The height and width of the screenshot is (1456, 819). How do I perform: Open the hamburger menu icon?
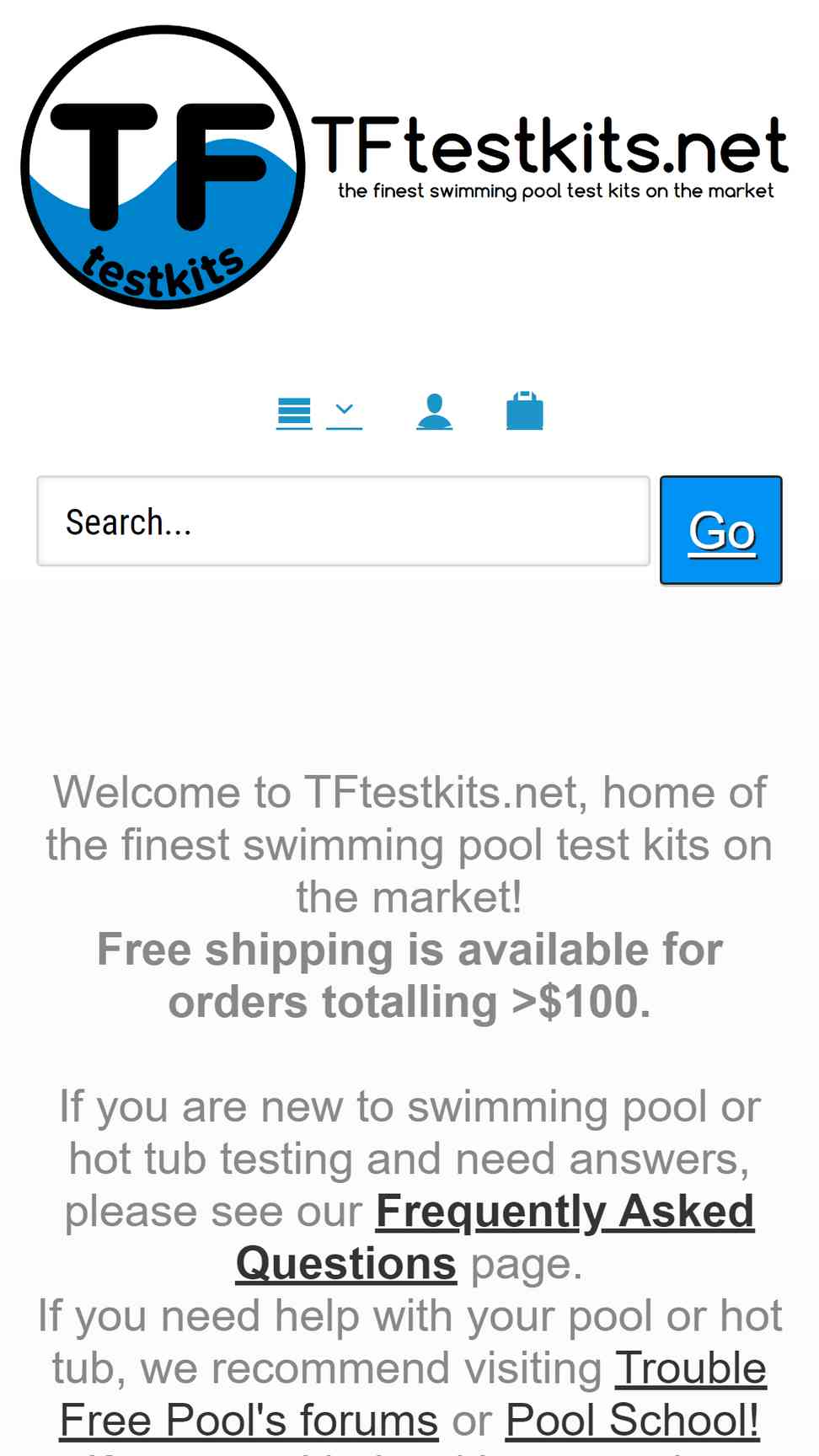(294, 412)
